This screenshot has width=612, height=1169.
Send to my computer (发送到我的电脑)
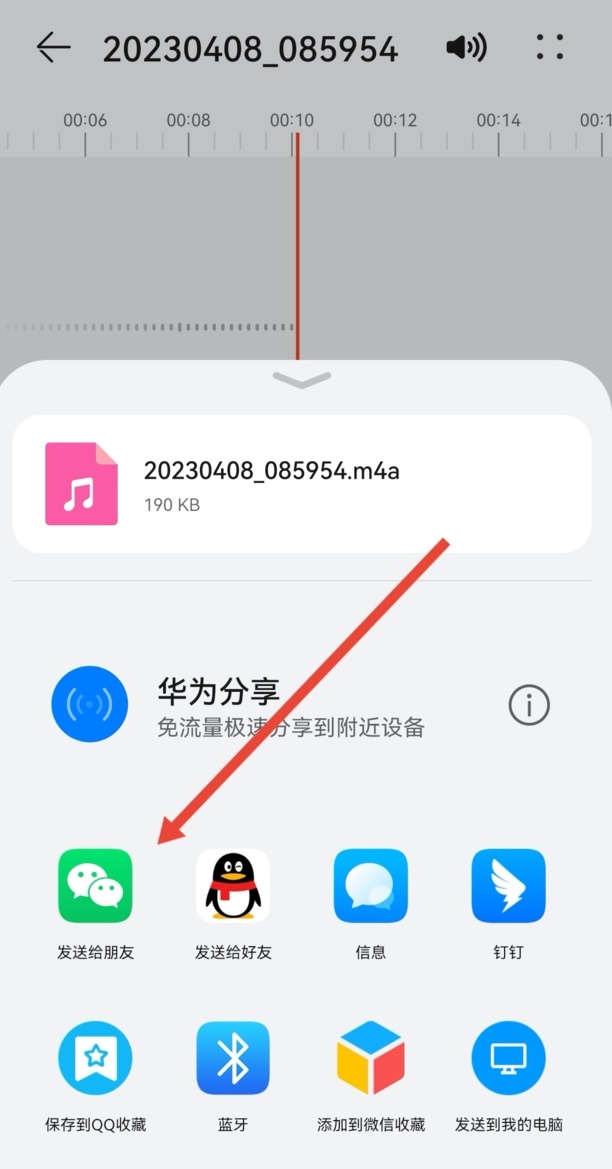point(508,1076)
